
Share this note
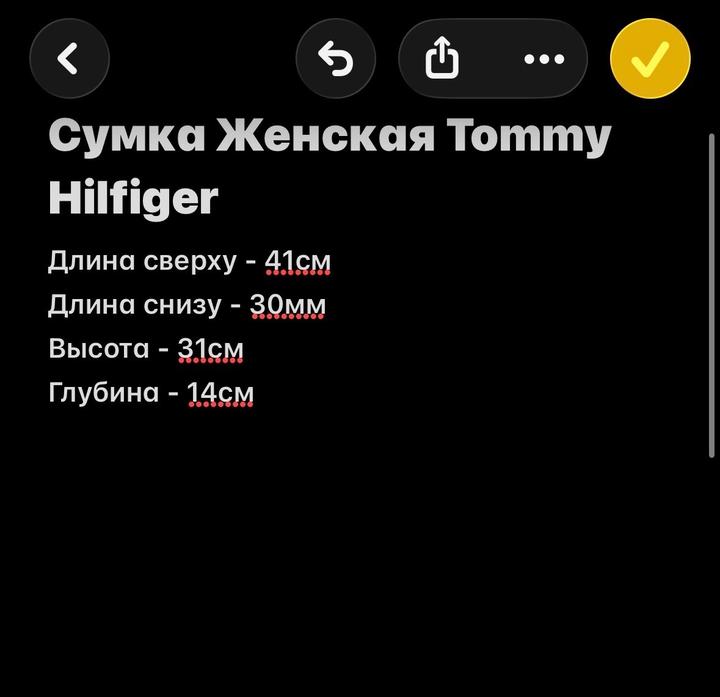tap(442, 59)
